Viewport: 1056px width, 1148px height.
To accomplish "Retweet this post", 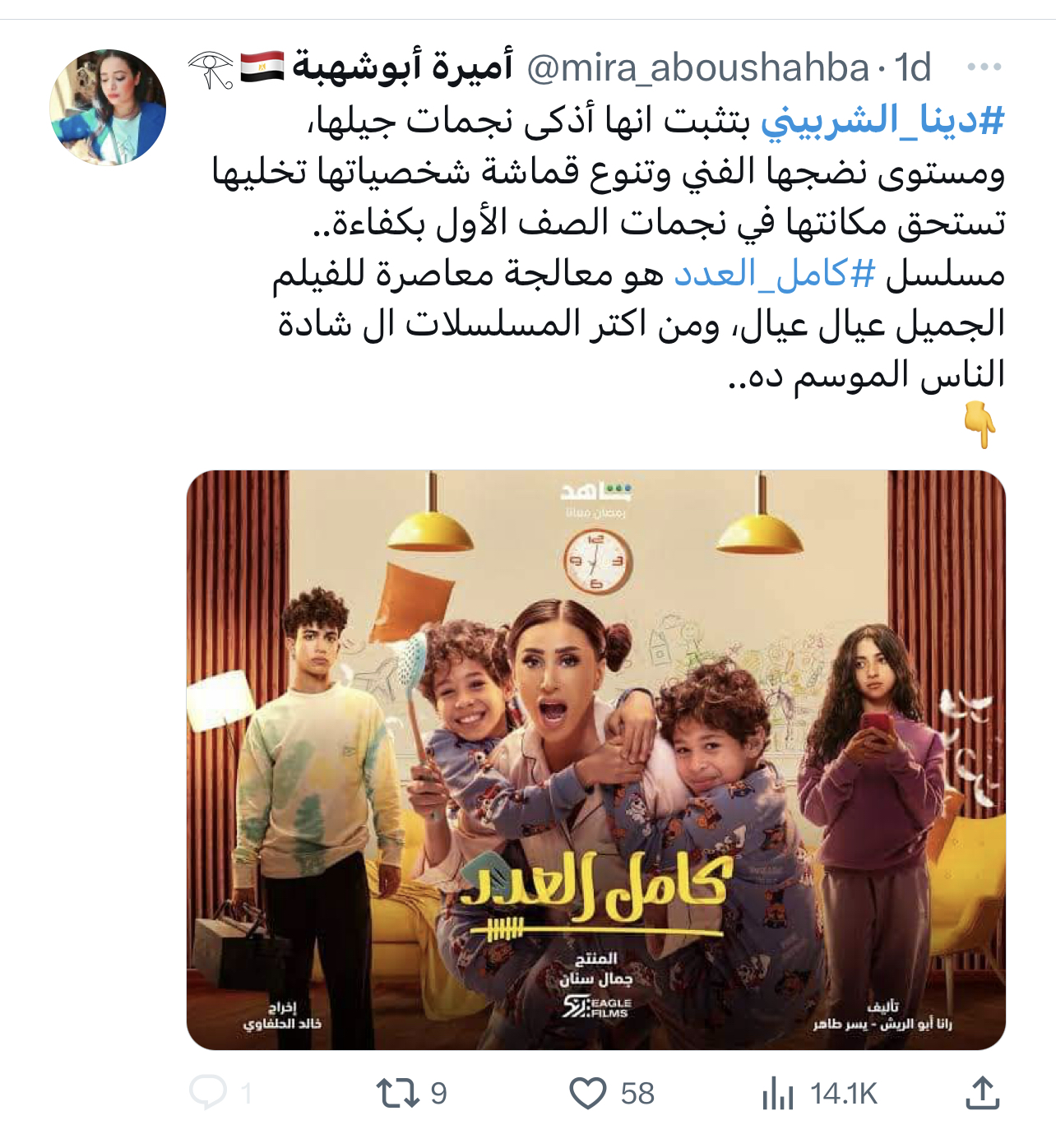I will point(398,1093).
